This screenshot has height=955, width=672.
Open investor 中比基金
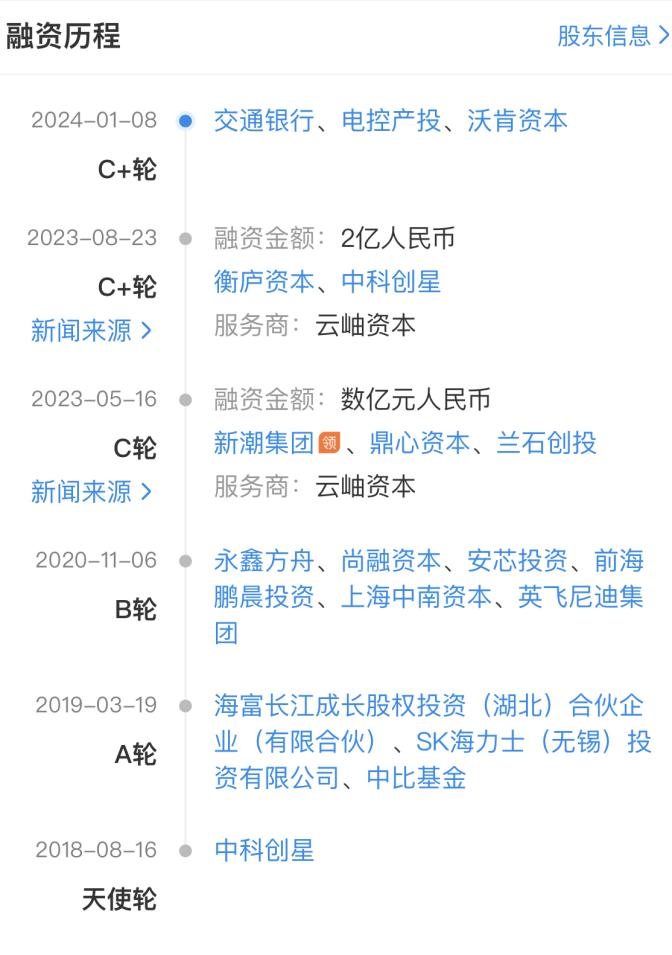pos(416,778)
